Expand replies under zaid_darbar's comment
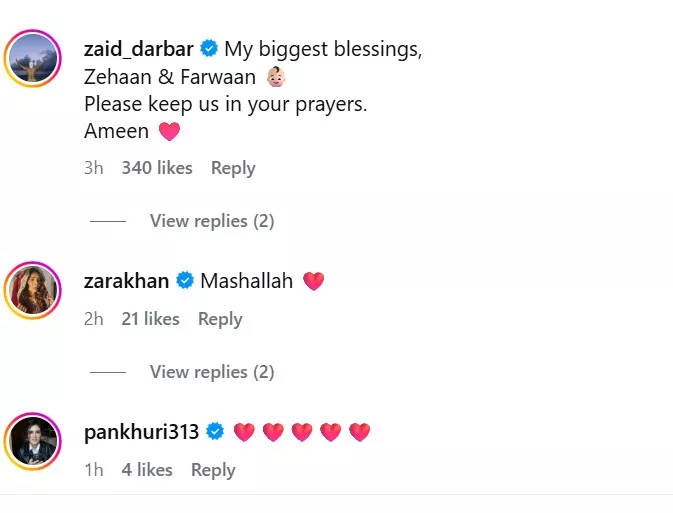Image resolution: width=673 pixels, height=513 pixels. [211, 221]
